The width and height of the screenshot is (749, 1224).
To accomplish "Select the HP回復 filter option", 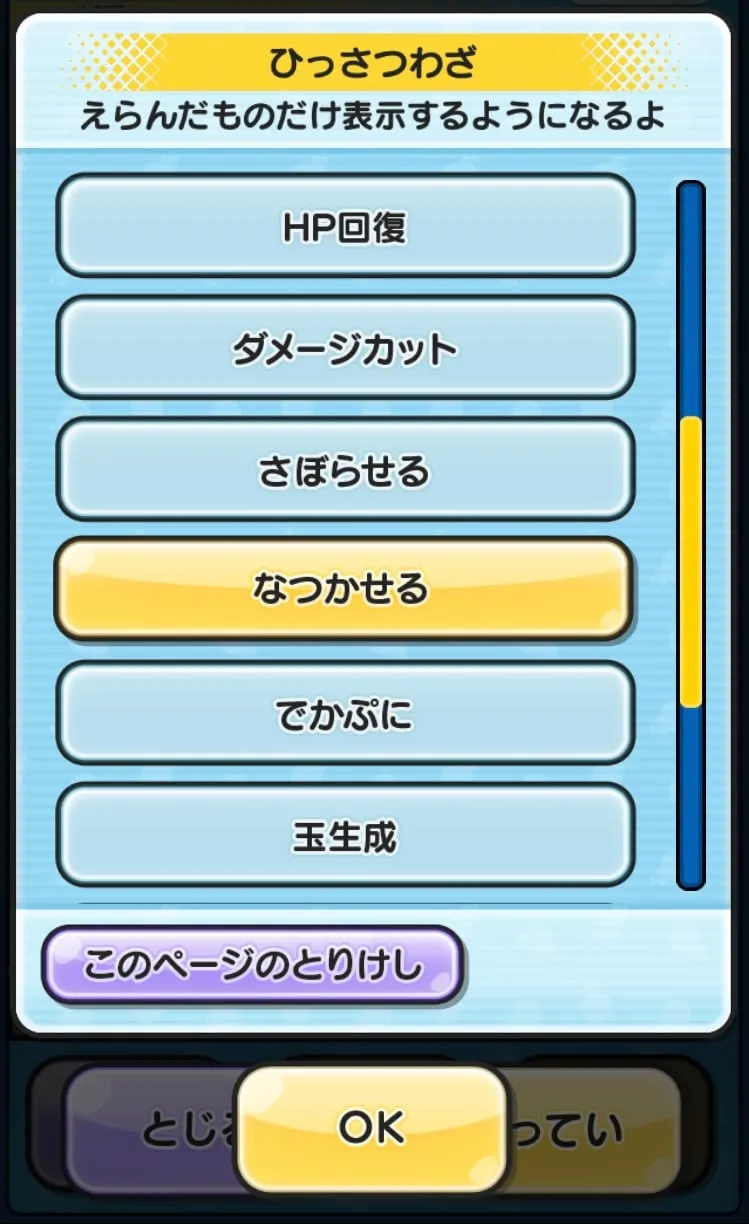I will pos(345,226).
